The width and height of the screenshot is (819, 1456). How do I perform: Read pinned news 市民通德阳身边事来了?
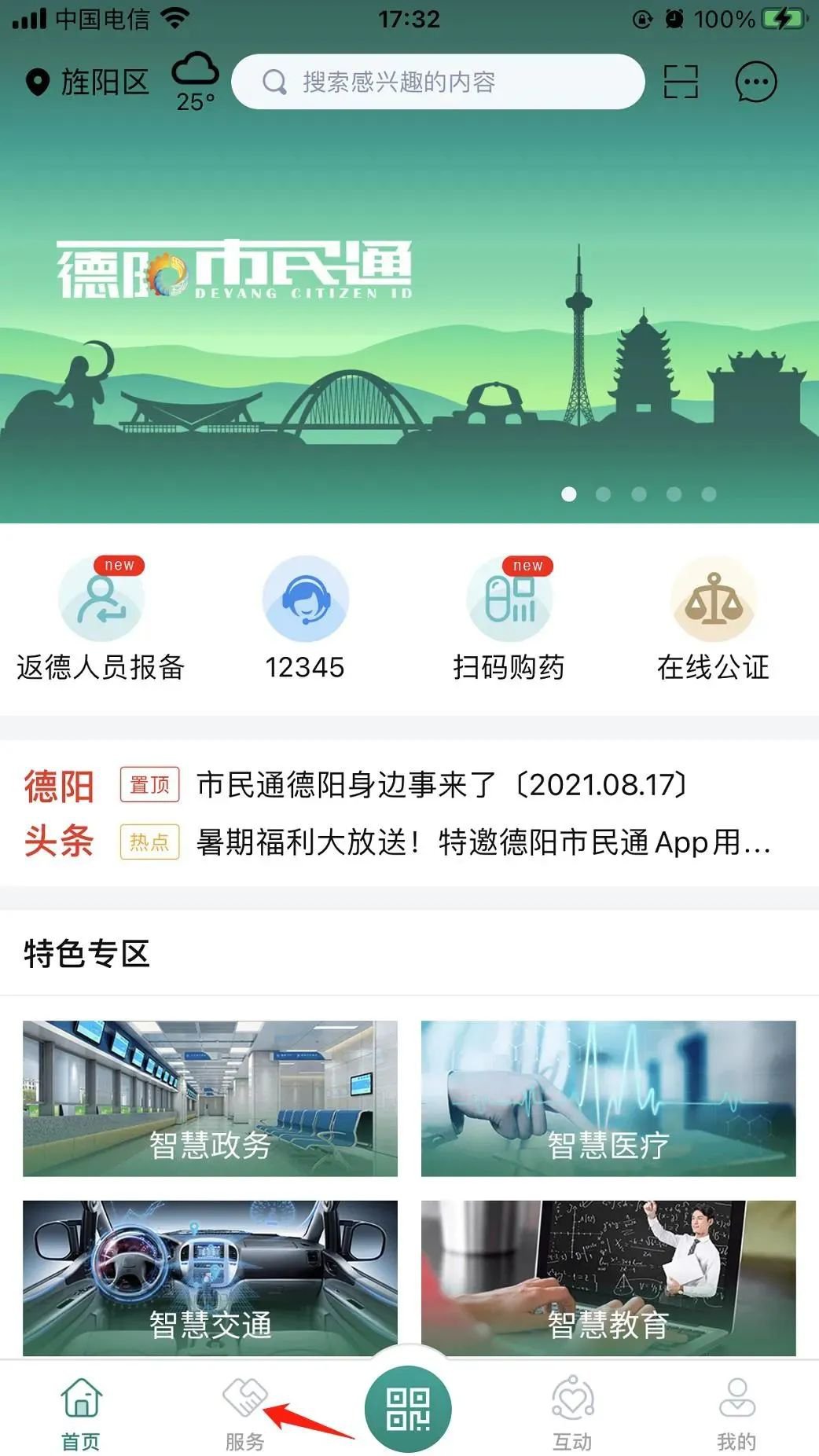pos(442,784)
